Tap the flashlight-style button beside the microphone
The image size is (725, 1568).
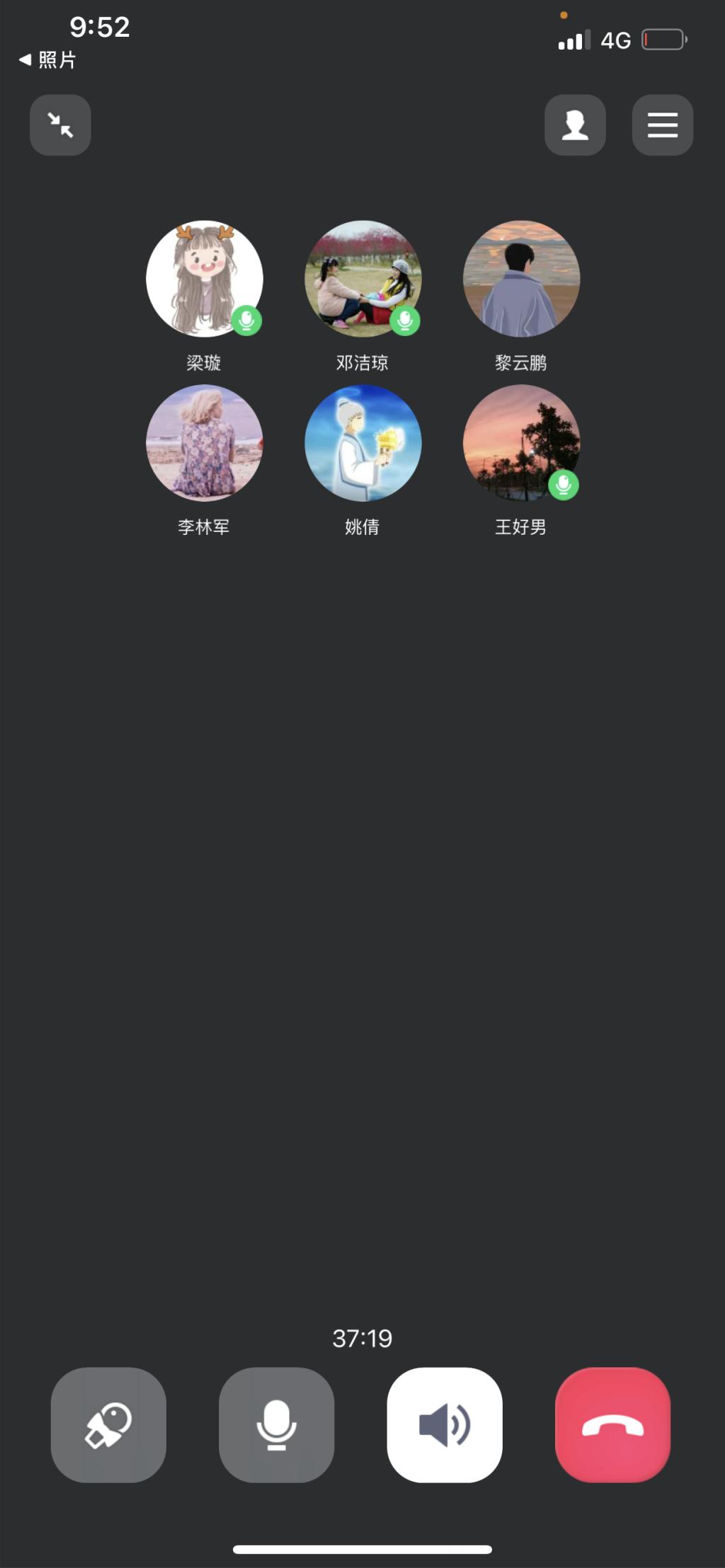(x=108, y=1424)
